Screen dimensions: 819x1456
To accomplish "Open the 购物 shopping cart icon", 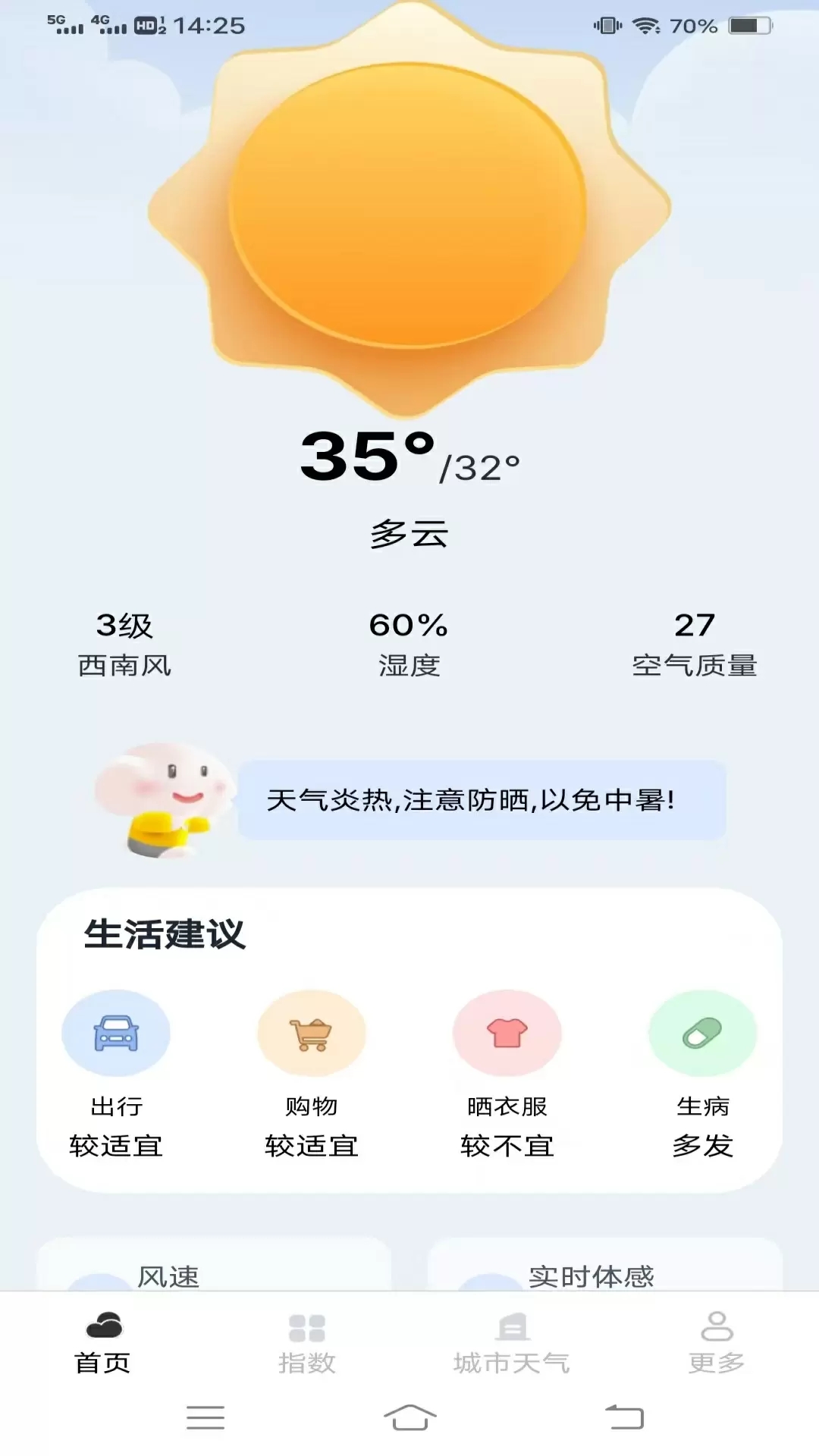I will [x=311, y=1032].
